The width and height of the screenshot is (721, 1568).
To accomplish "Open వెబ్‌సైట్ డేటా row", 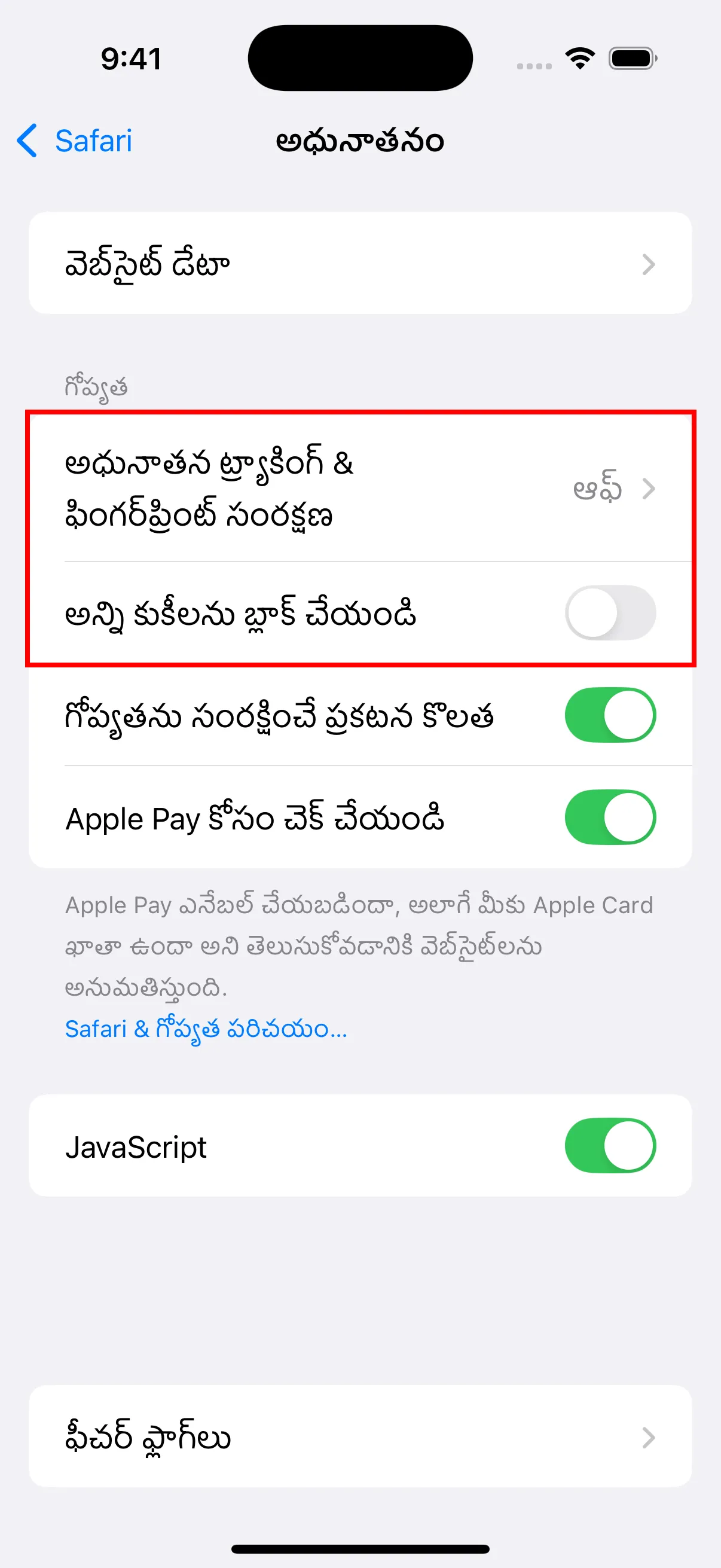I will pyautogui.click(x=359, y=264).
